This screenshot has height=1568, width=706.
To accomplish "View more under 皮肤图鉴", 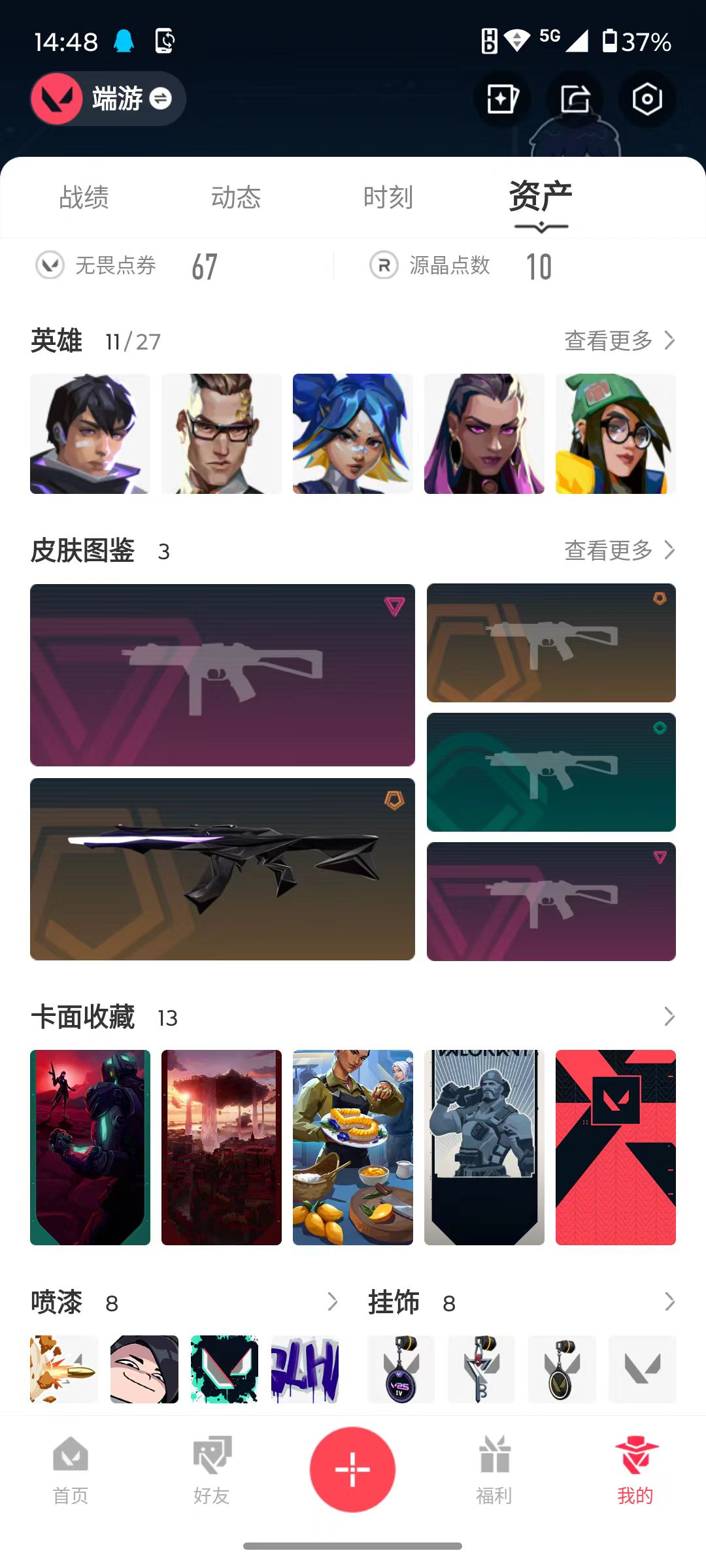I will coord(620,550).
